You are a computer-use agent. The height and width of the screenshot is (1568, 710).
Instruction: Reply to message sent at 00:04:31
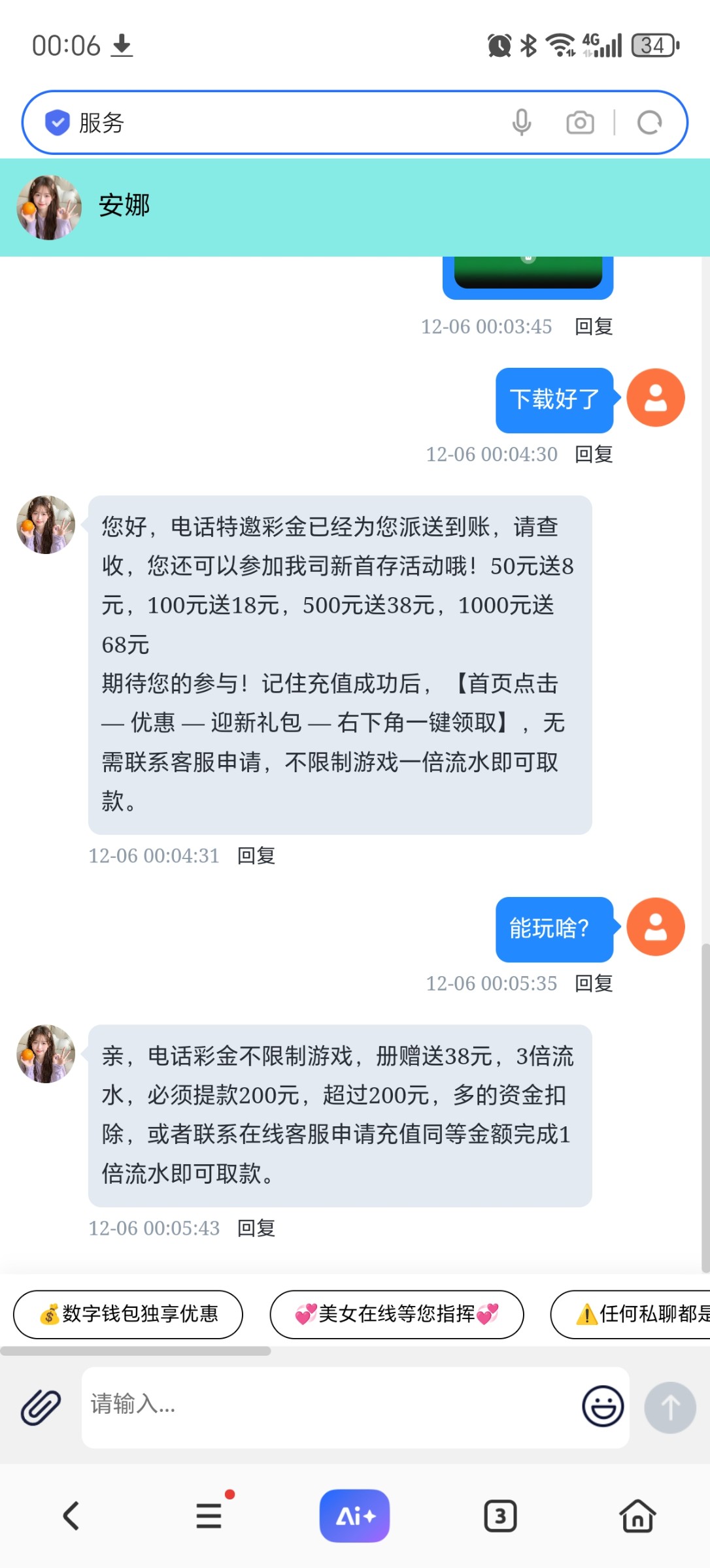click(x=256, y=855)
